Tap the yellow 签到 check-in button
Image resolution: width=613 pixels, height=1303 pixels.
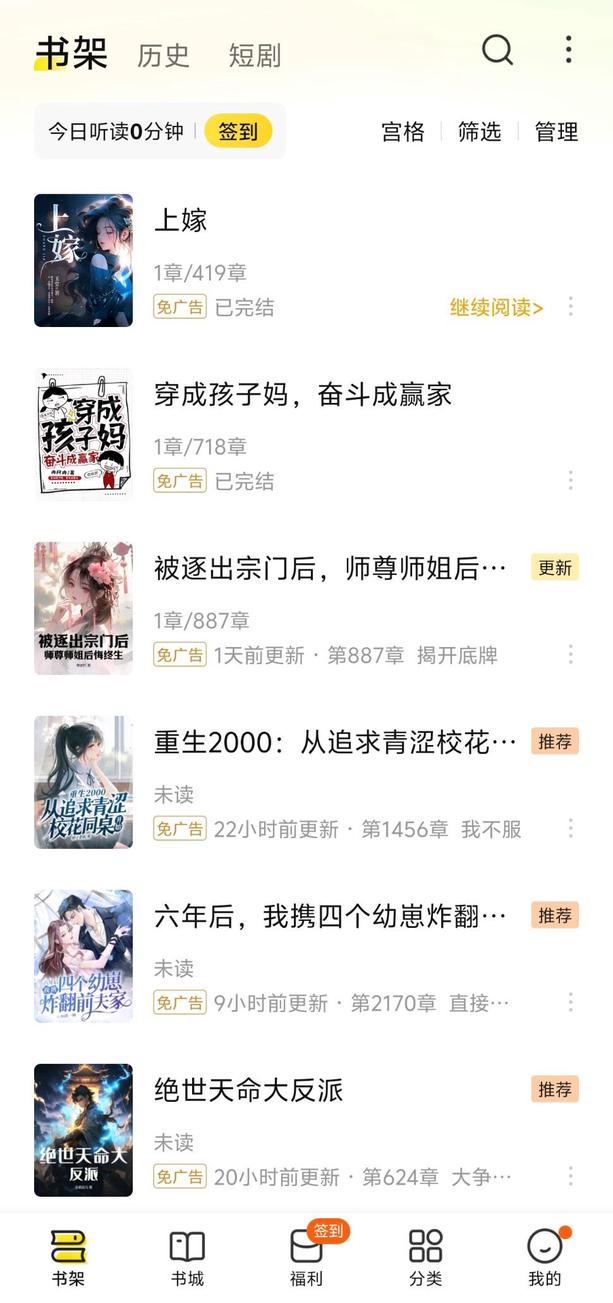pyautogui.click(x=238, y=131)
